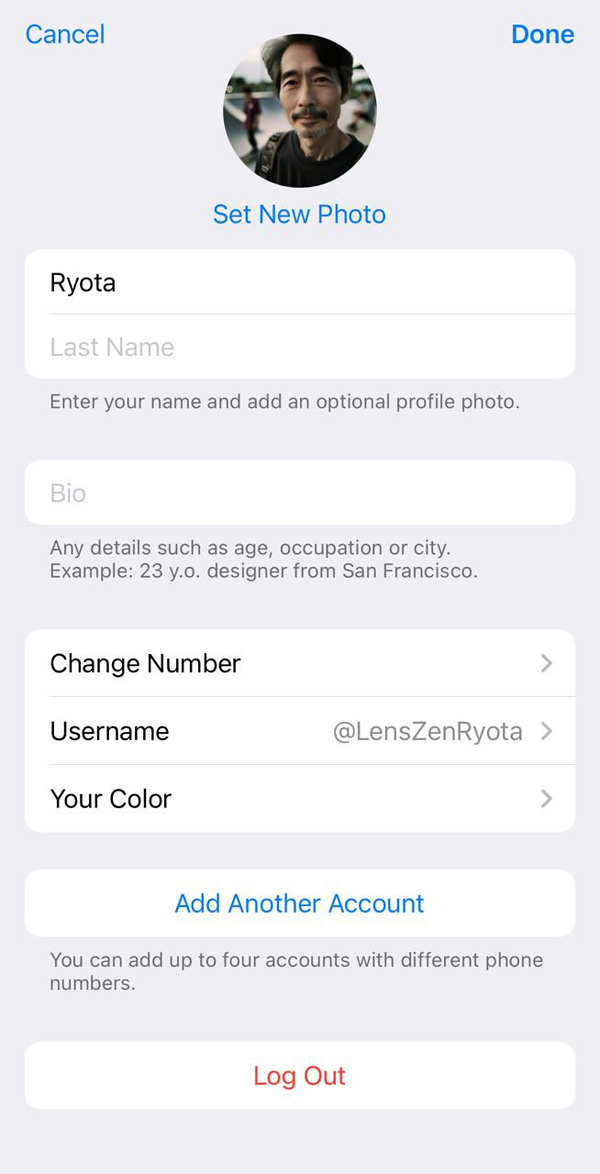Open the Change Number row
This screenshot has width=600, height=1174.
(x=299, y=663)
